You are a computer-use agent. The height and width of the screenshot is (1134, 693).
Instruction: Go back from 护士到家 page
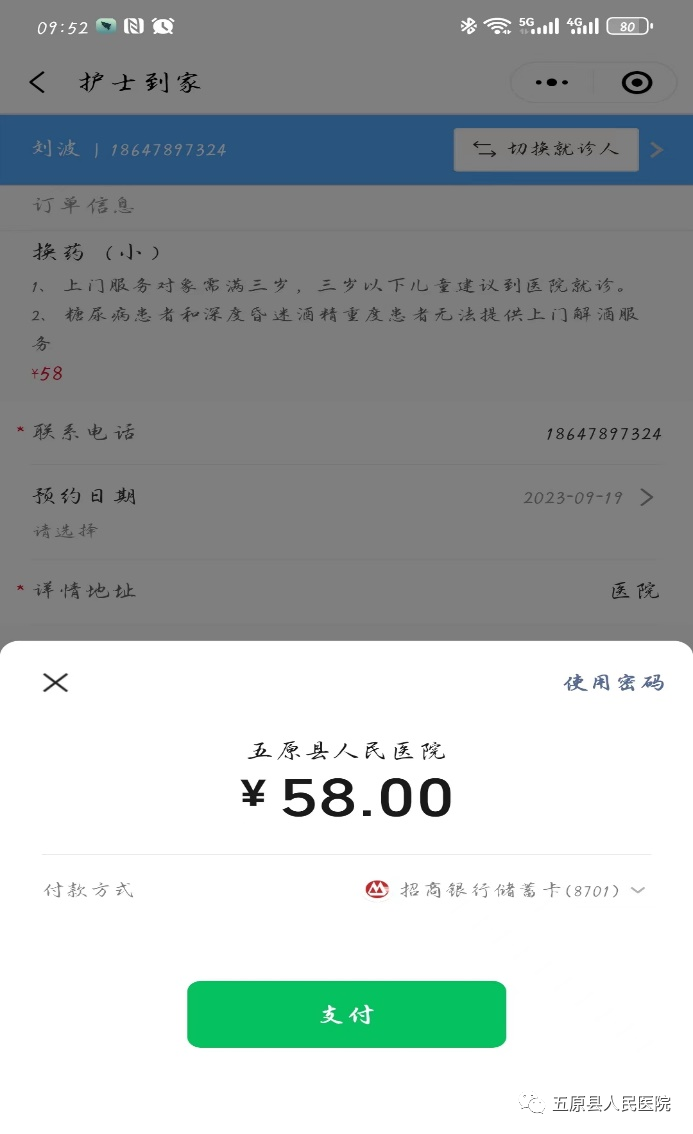[x=38, y=82]
